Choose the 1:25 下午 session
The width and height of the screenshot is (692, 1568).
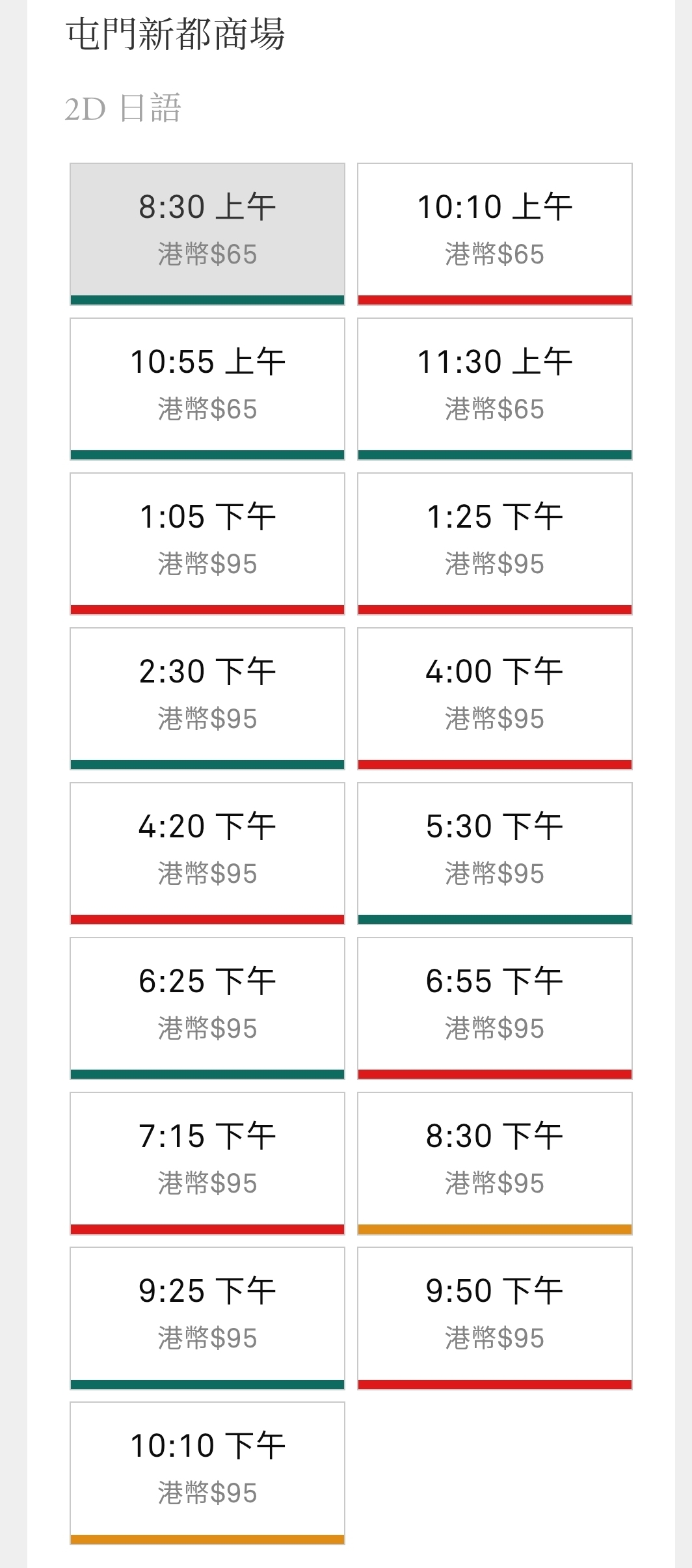[495, 544]
